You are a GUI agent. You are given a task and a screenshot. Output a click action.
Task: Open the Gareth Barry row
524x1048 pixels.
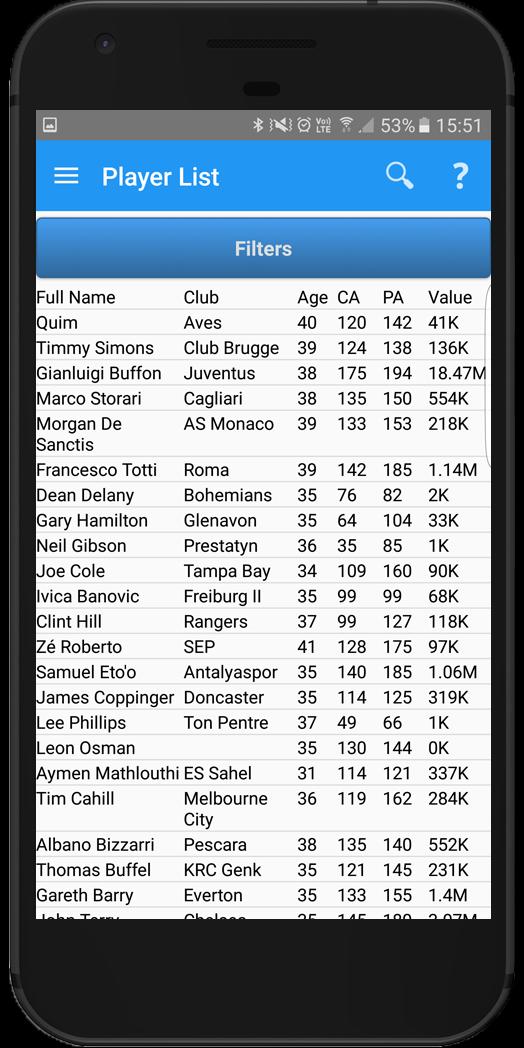point(263,896)
